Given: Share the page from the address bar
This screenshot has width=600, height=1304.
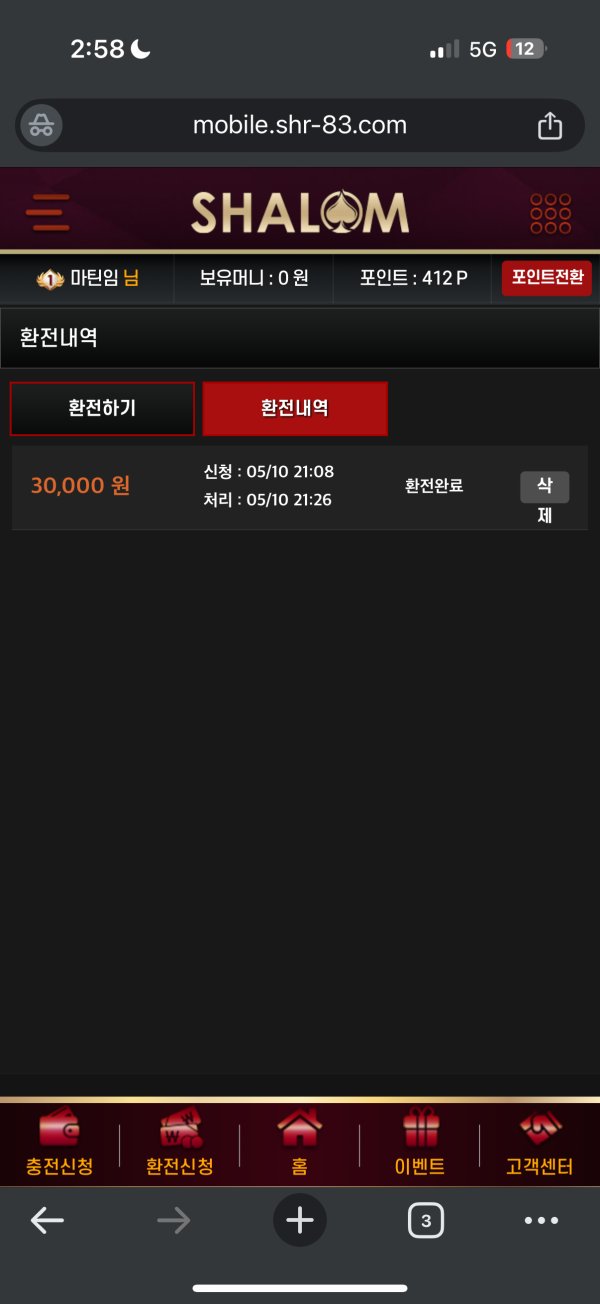Looking at the screenshot, I should [550, 126].
